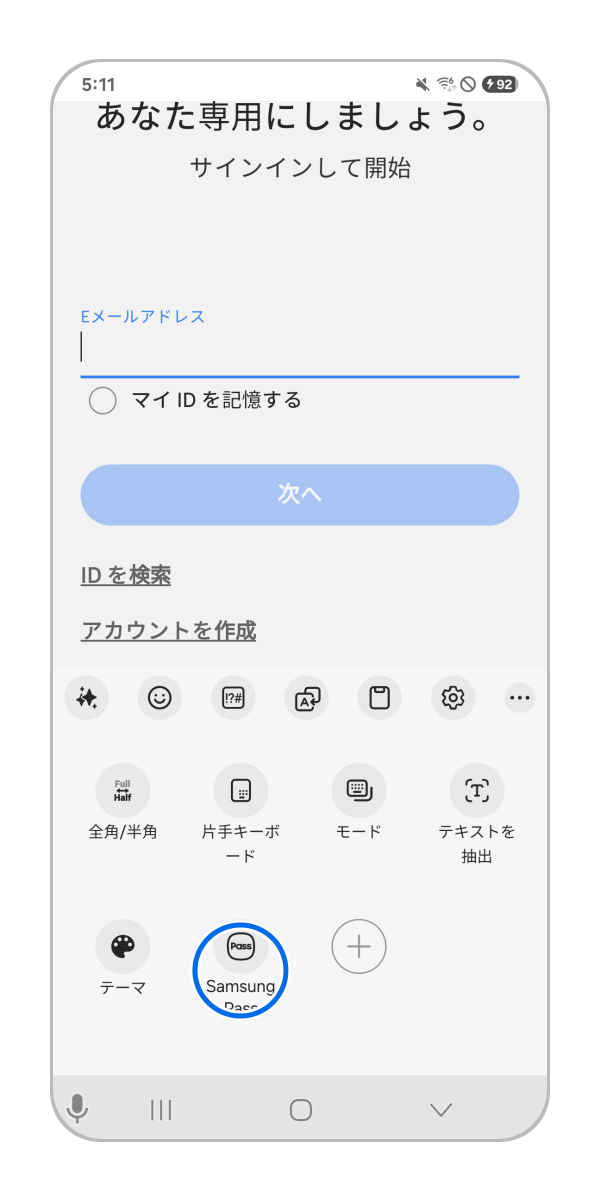
Task: Open the AI sparkle keyboard tool
Action: [87, 698]
